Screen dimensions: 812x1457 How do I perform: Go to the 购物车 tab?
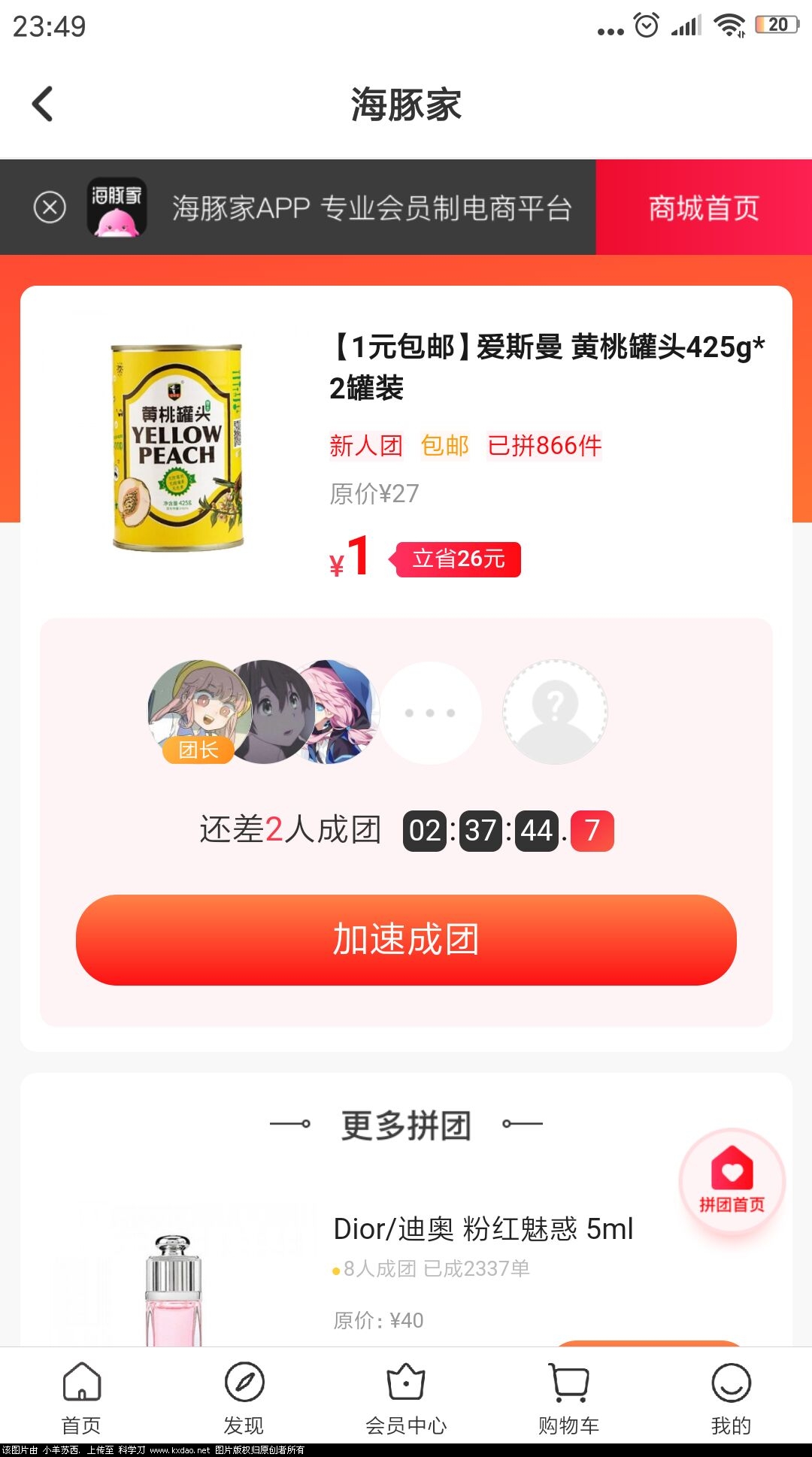coord(568,1397)
